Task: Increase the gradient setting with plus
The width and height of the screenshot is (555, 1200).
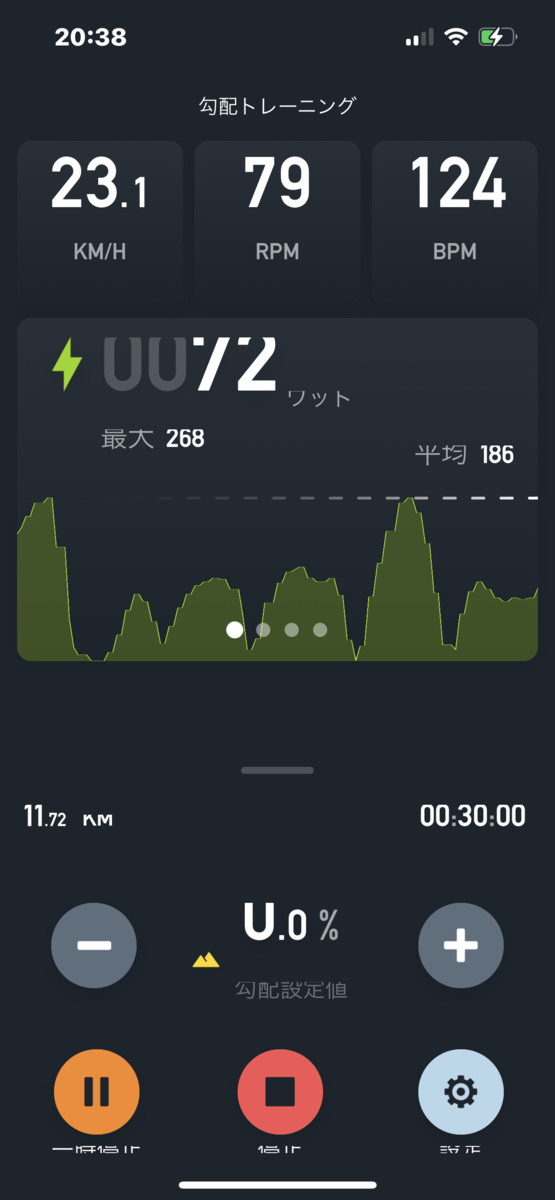Action: (x=460, y=945)
